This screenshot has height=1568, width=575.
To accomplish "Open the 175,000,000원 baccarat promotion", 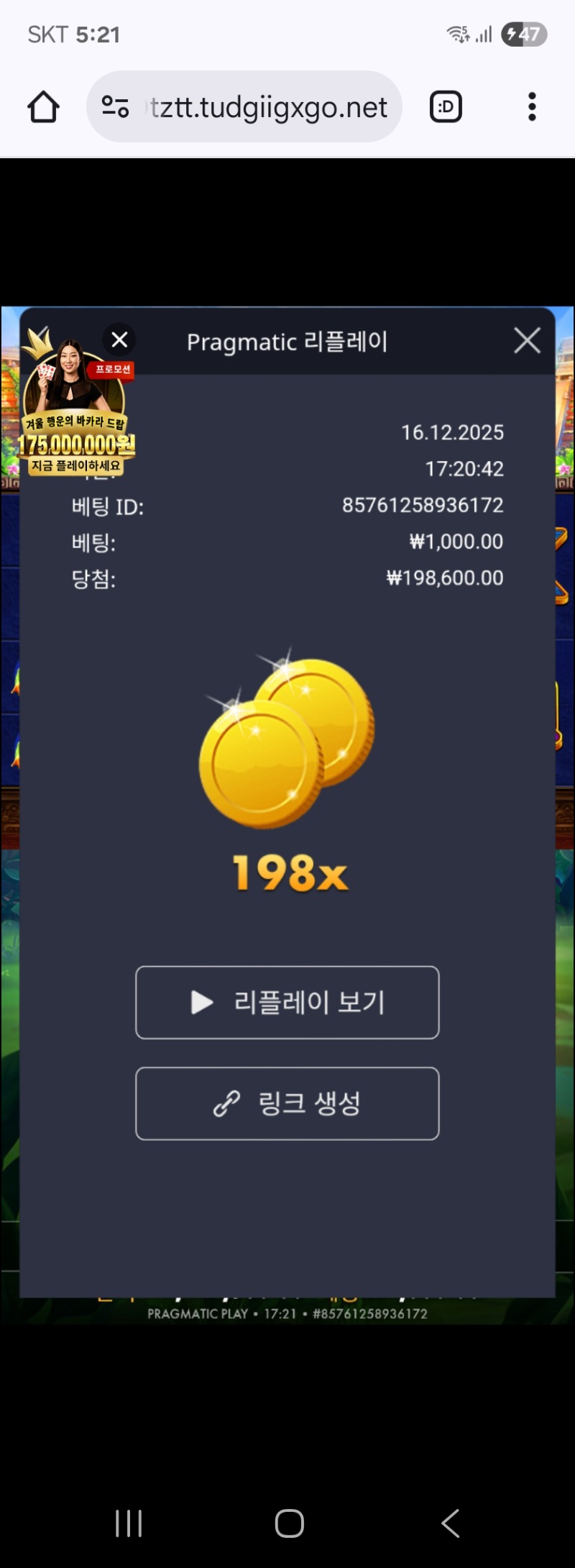I will pos(75,424).
